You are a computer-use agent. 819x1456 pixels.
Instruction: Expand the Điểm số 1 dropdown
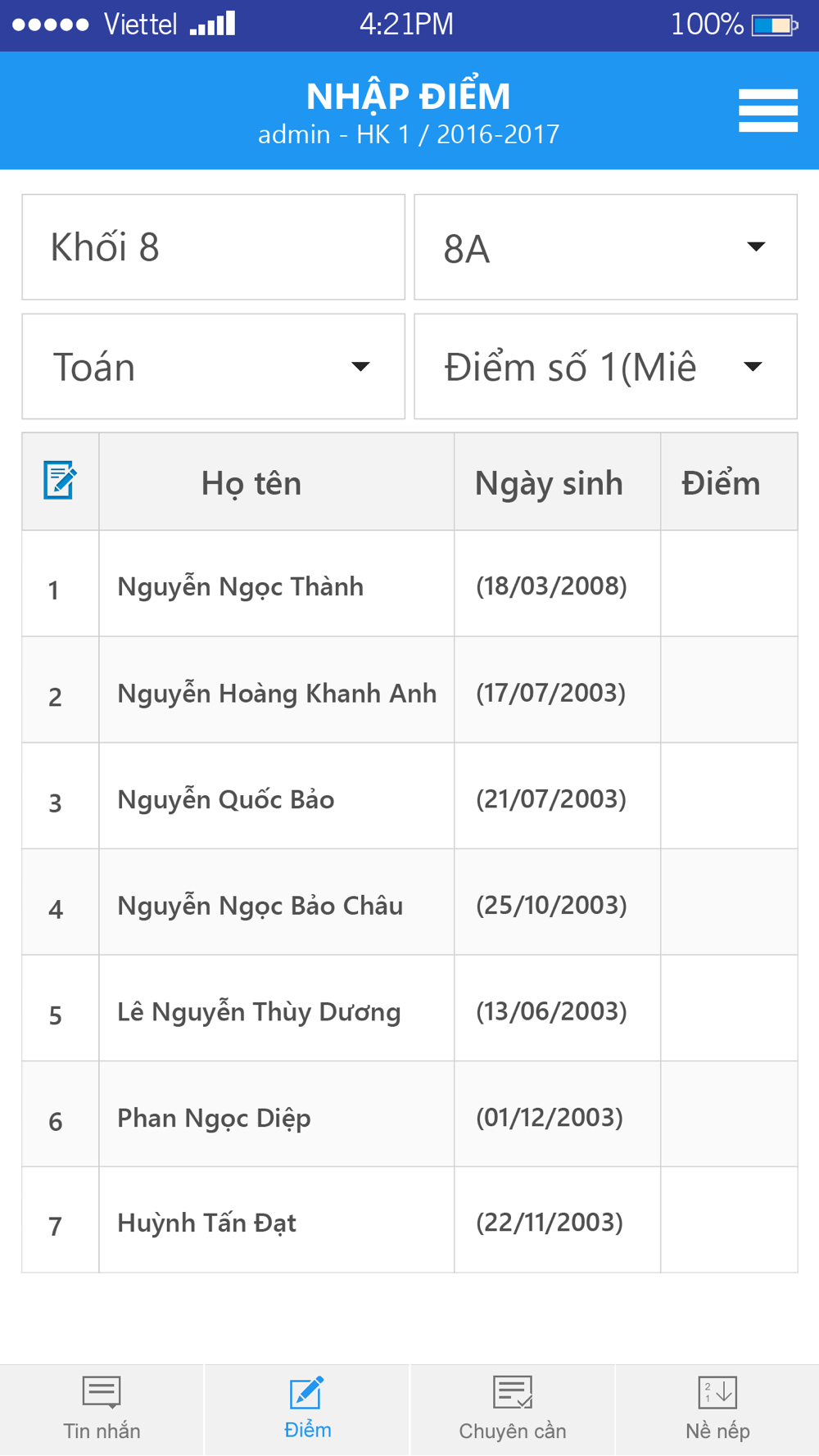click(605, 367)
